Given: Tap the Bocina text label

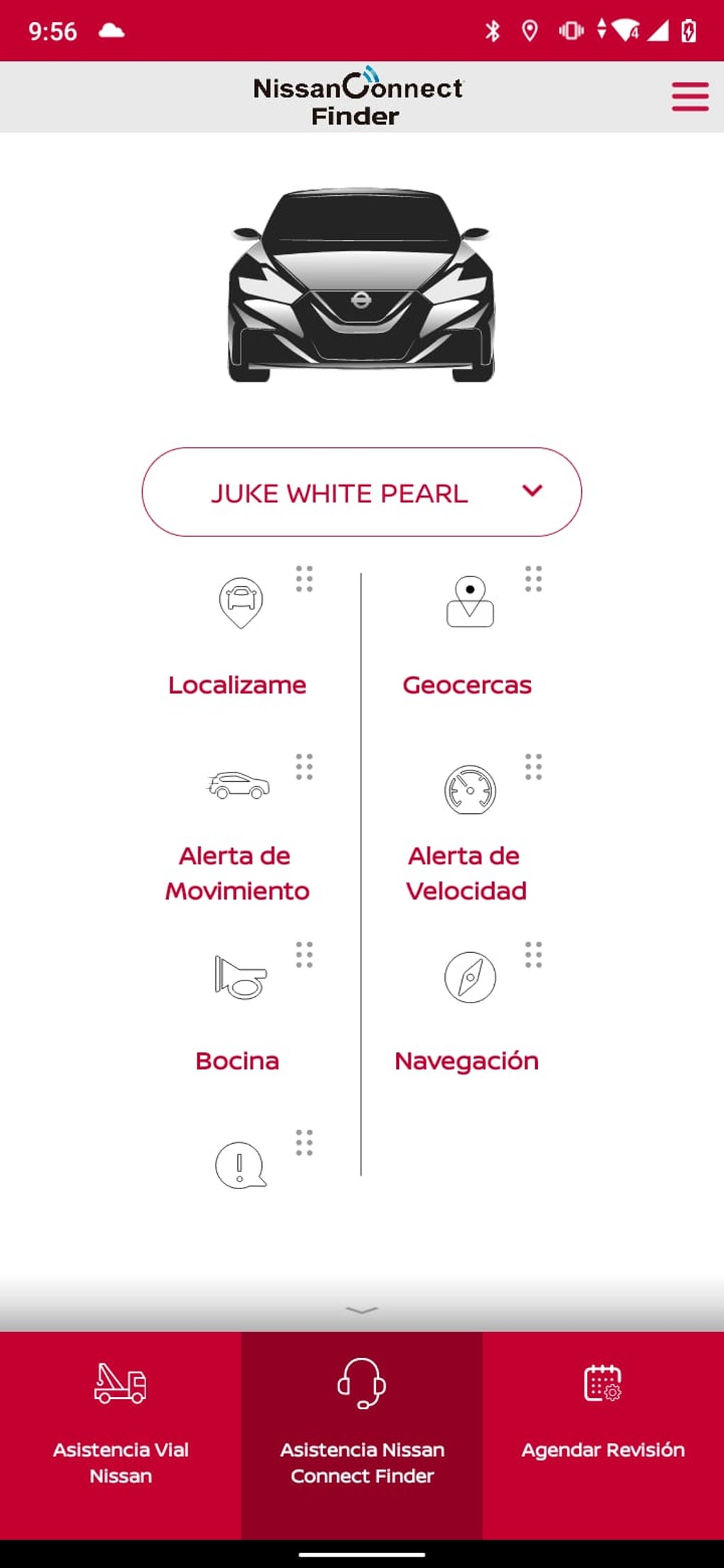Looking at the screenshot, I should coord(237,1061).
